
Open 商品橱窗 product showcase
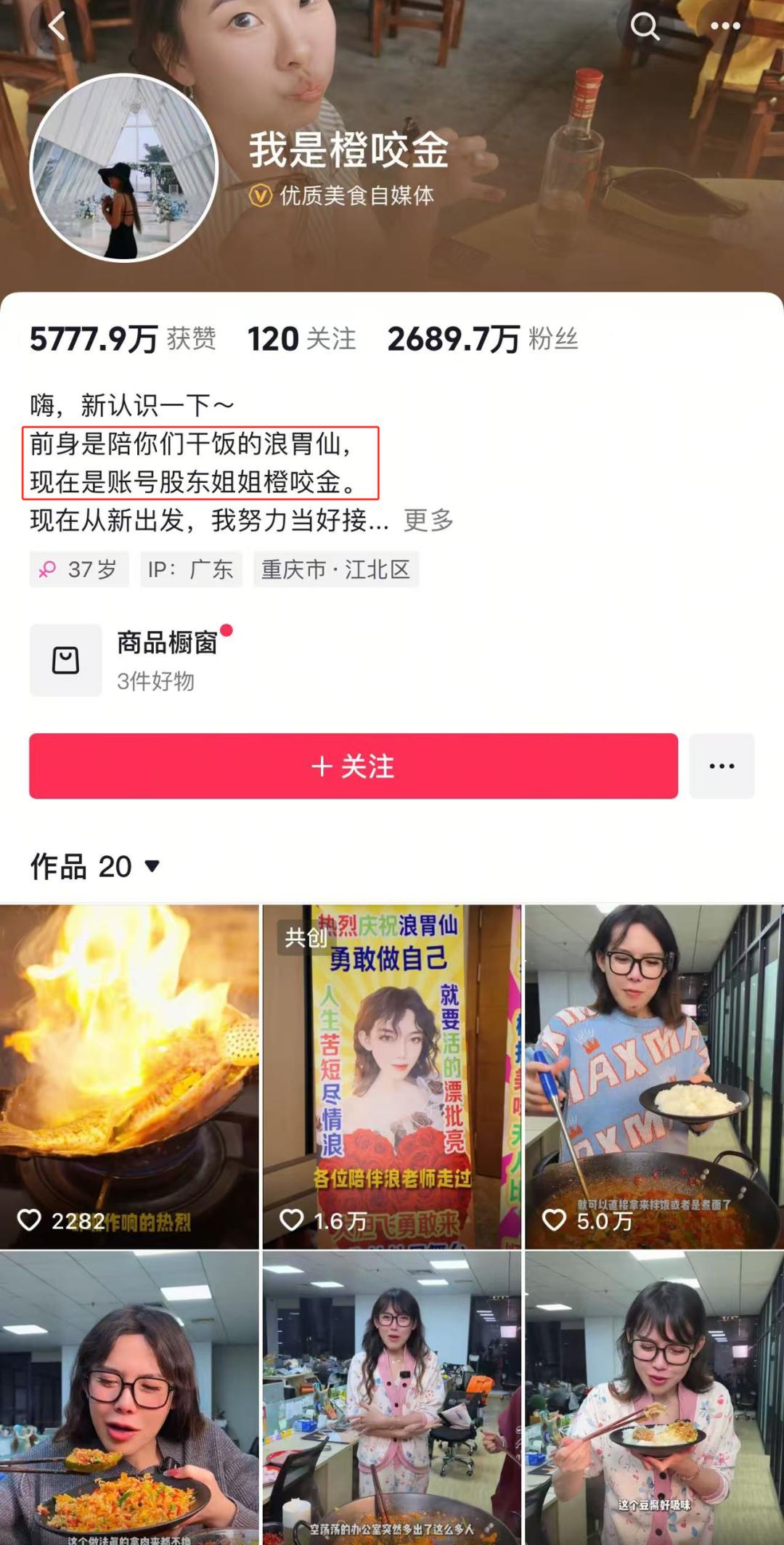tap(131, 660)
